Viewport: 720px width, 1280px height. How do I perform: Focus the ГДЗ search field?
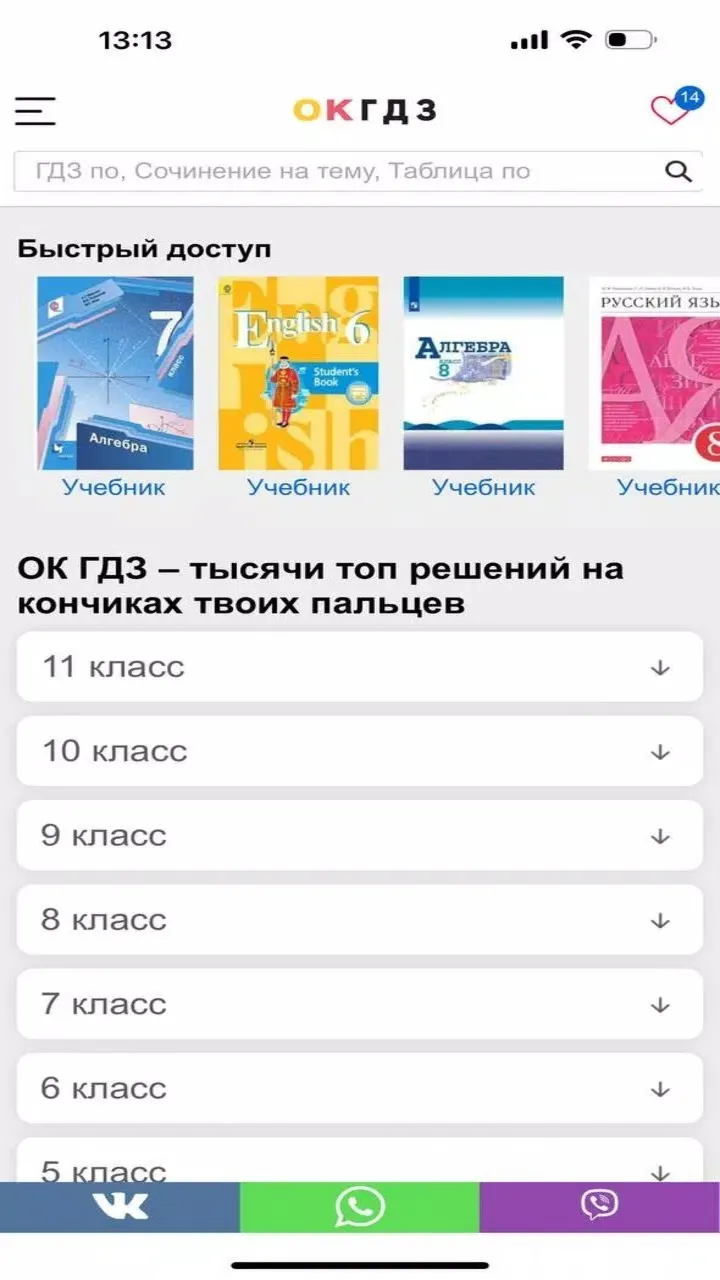tap(340, 171)
